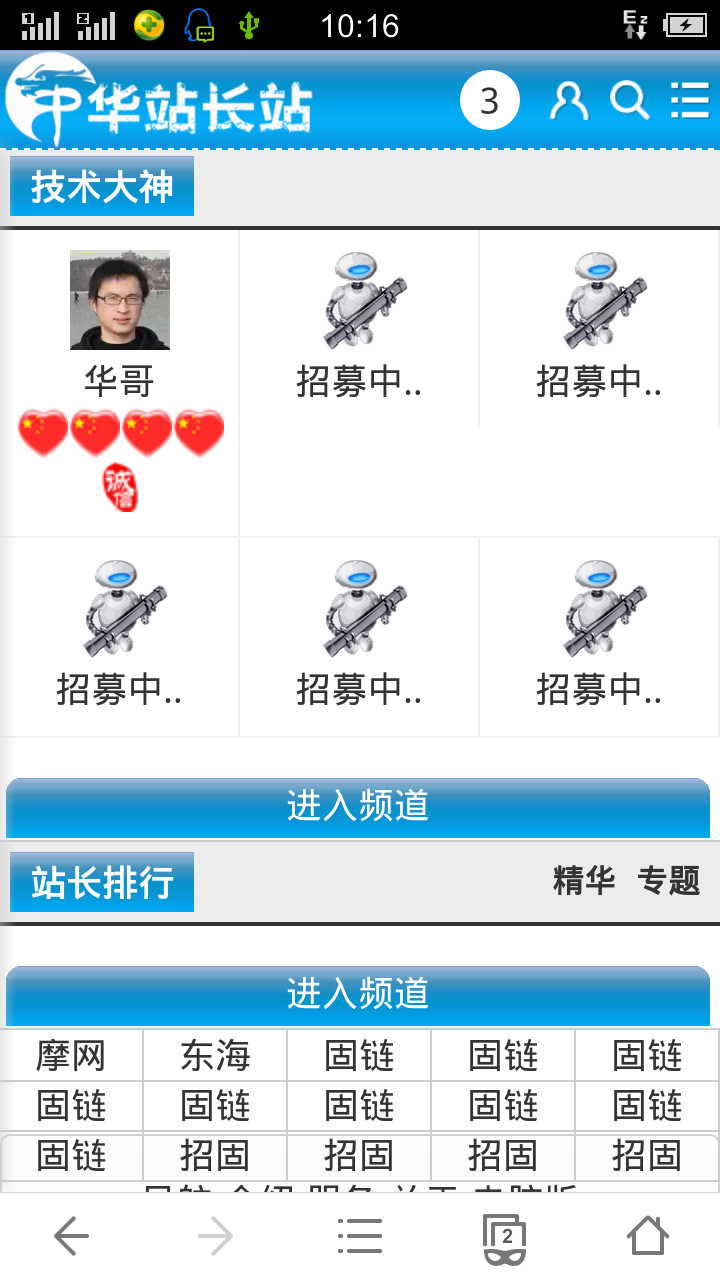Tap the back arrow in browser bar
Image resolution: width=720 pixels, height=1280 pixels.
coord(72,1236)
